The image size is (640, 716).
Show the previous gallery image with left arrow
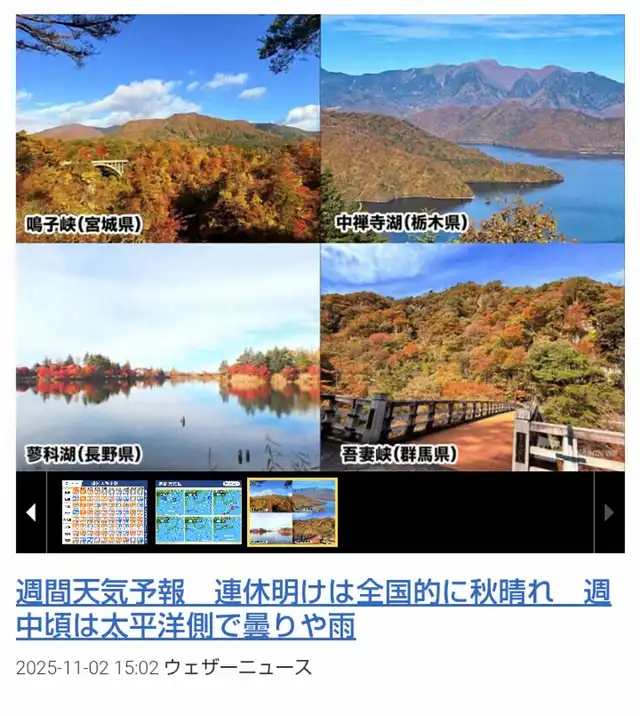[31, 512]
